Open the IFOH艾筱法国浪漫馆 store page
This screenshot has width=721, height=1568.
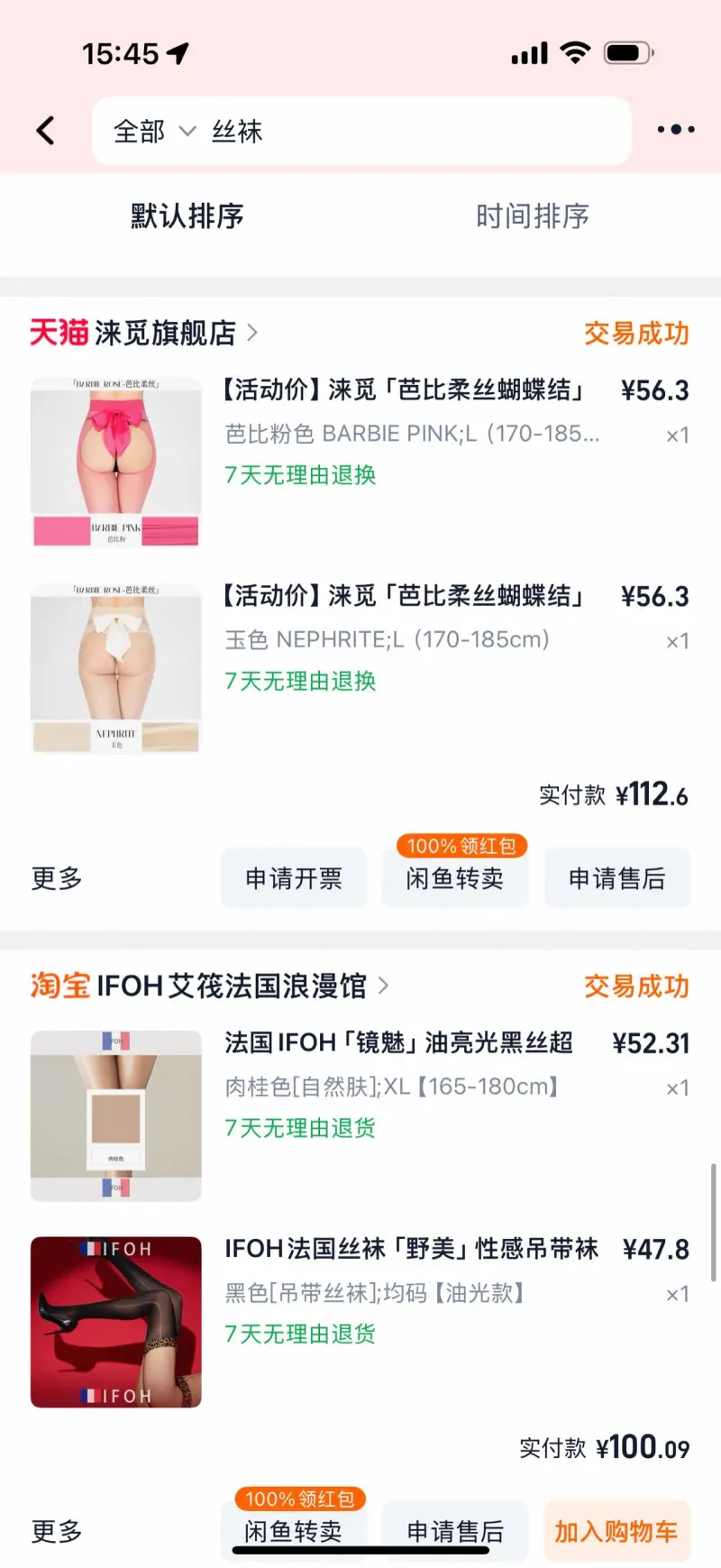(231, 986)
